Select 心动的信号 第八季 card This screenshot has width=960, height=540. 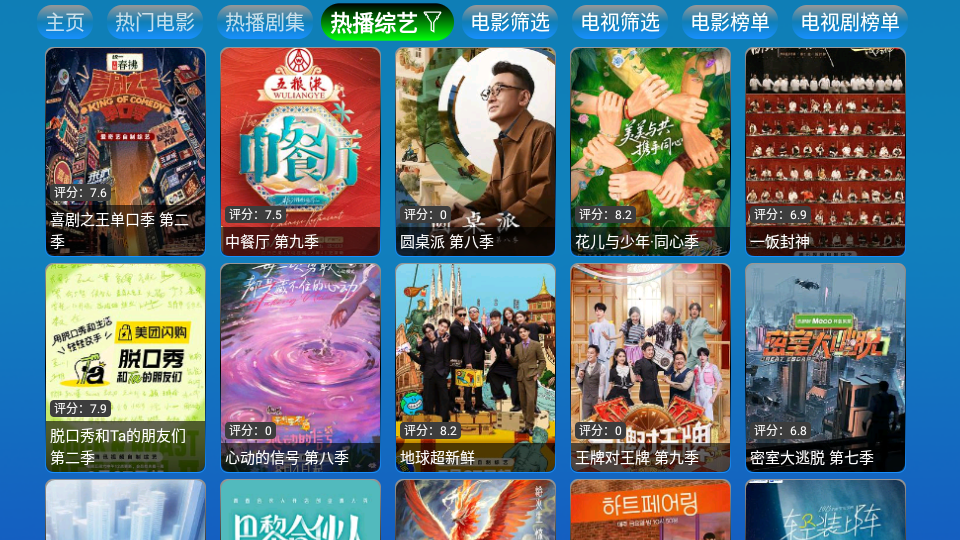coord(300,367)
